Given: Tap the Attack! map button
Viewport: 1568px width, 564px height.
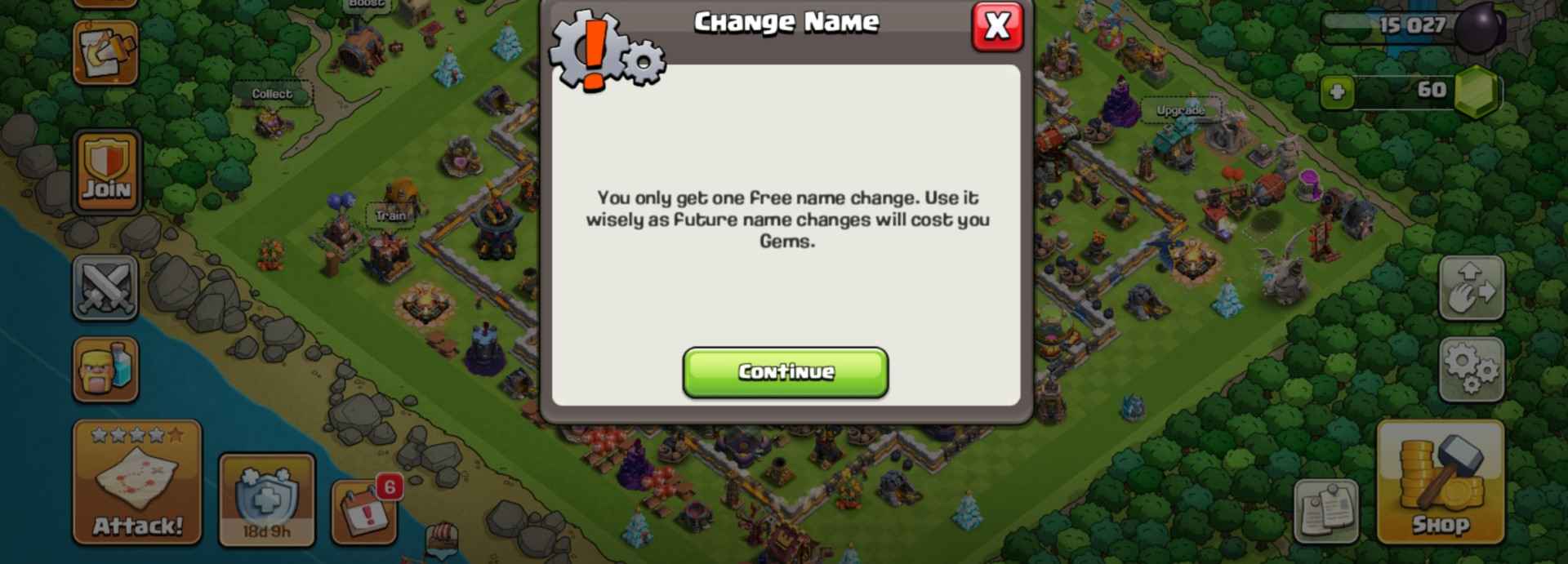Looking at the screenshot, I should tap(137, 483).
